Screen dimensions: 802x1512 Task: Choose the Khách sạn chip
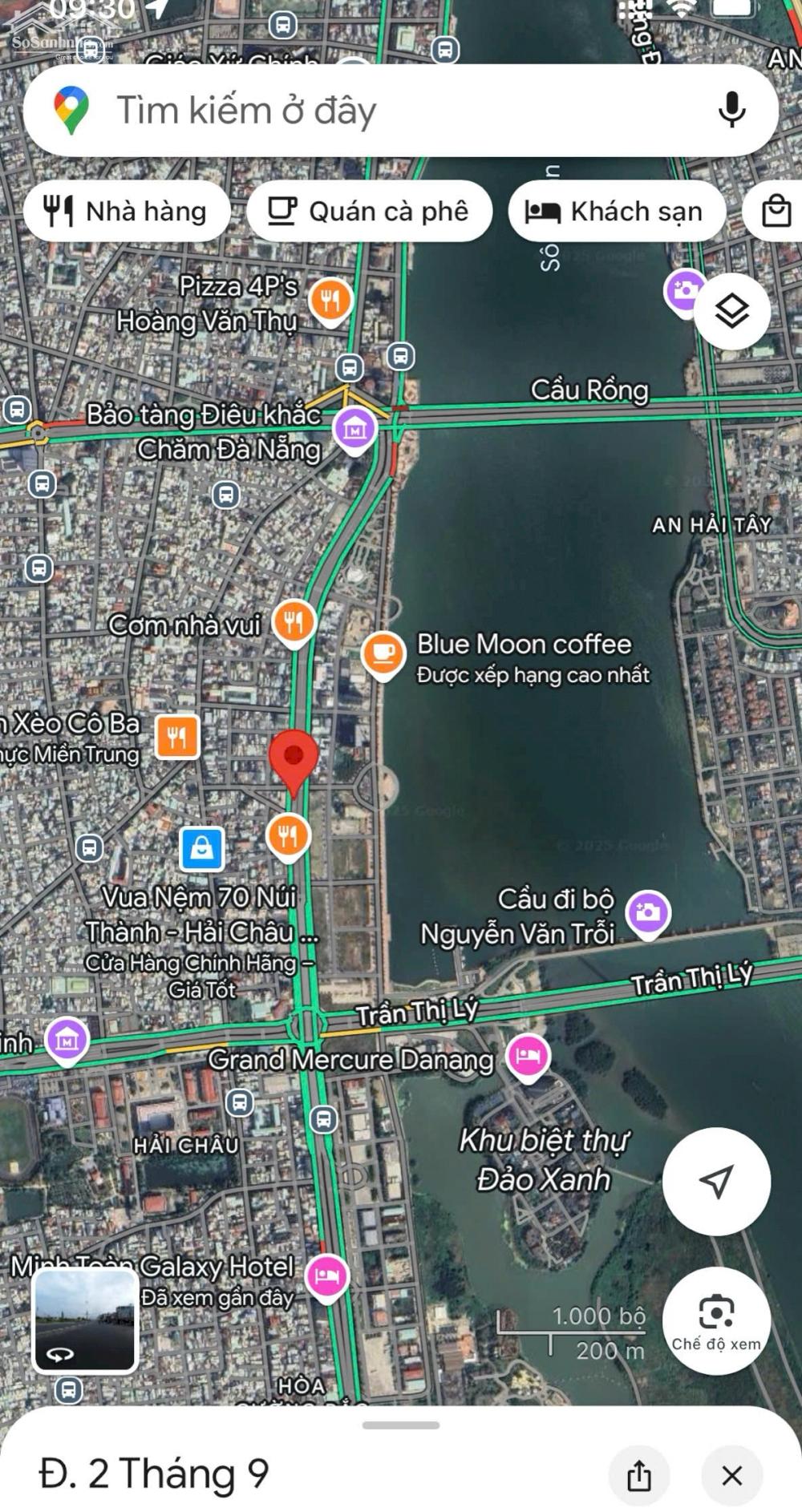(617, 211)
